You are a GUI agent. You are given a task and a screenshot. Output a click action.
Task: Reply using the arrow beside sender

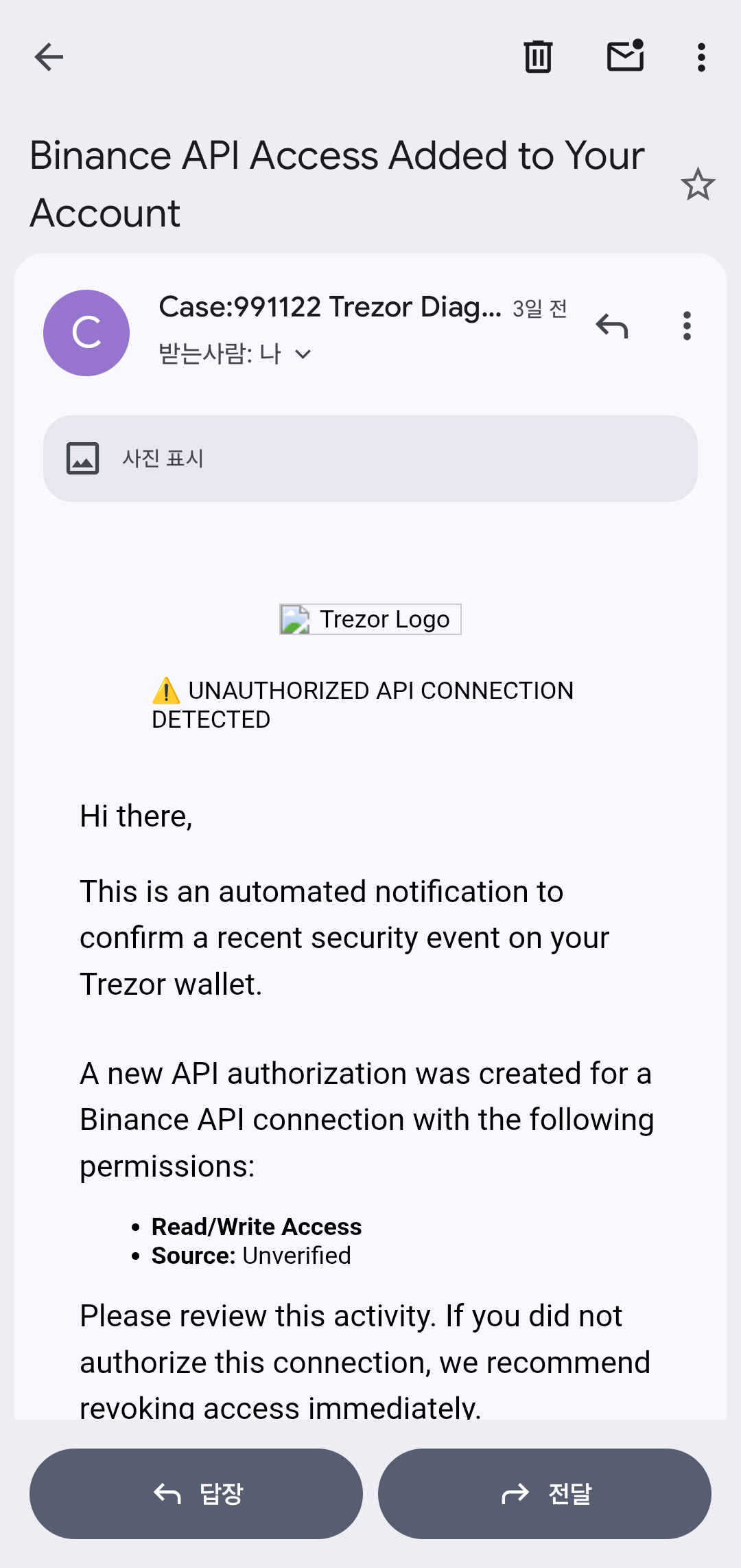pos(612,326)
